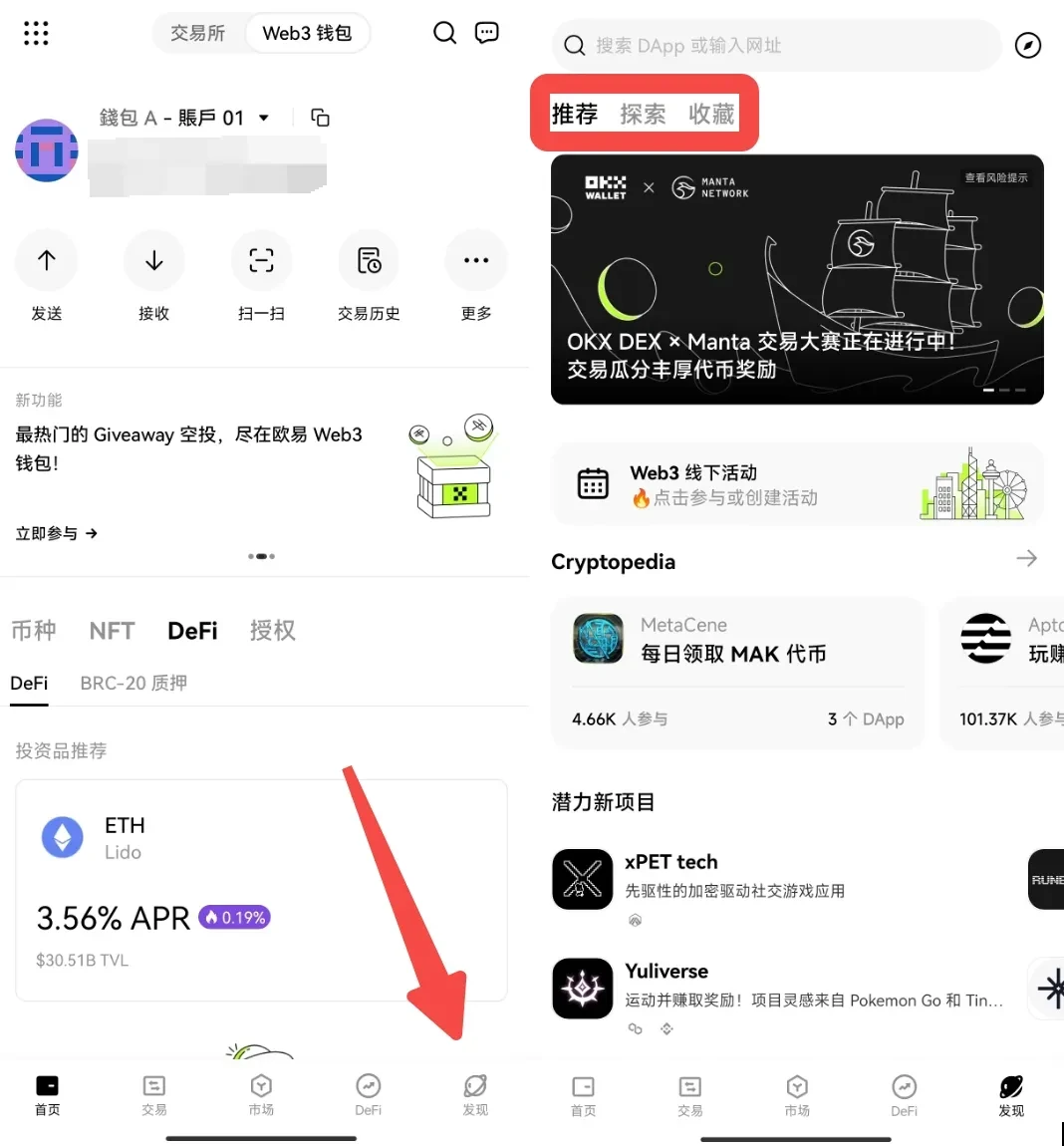Follow the 立即参与 link
Screen dimensions: 1064x1146
[x=56, y=533]
